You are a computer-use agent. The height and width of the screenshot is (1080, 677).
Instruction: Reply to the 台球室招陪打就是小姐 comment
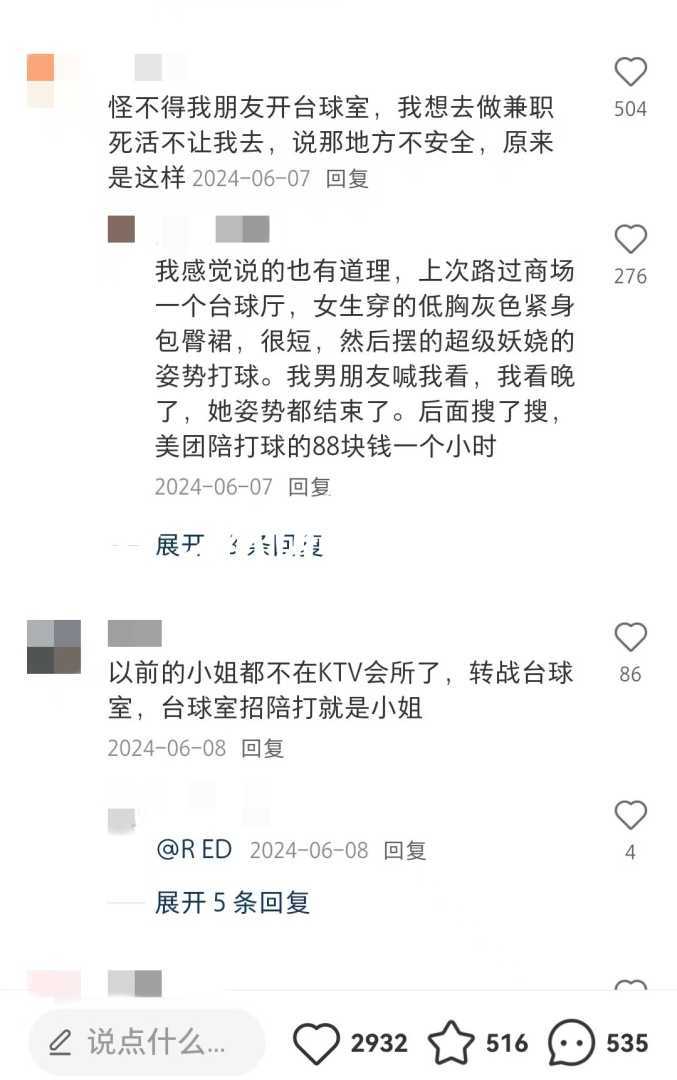[x=263, y=747]
